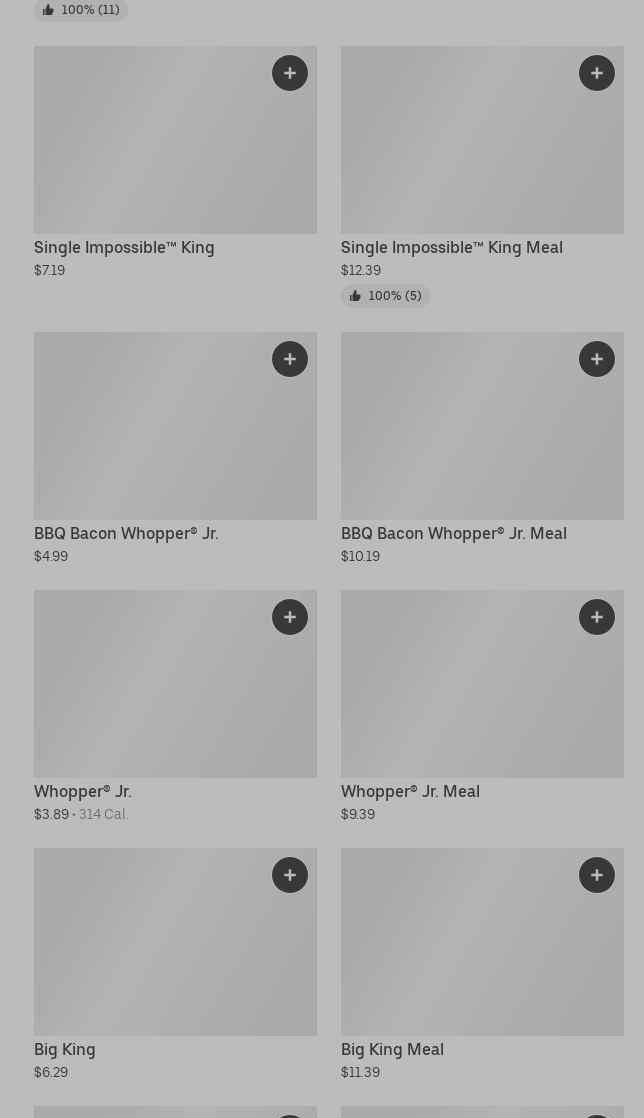Add Whopper® Jr. to cart
Image resolution: width=644 pixels, height=1118 pixels.
coord(290,617)
